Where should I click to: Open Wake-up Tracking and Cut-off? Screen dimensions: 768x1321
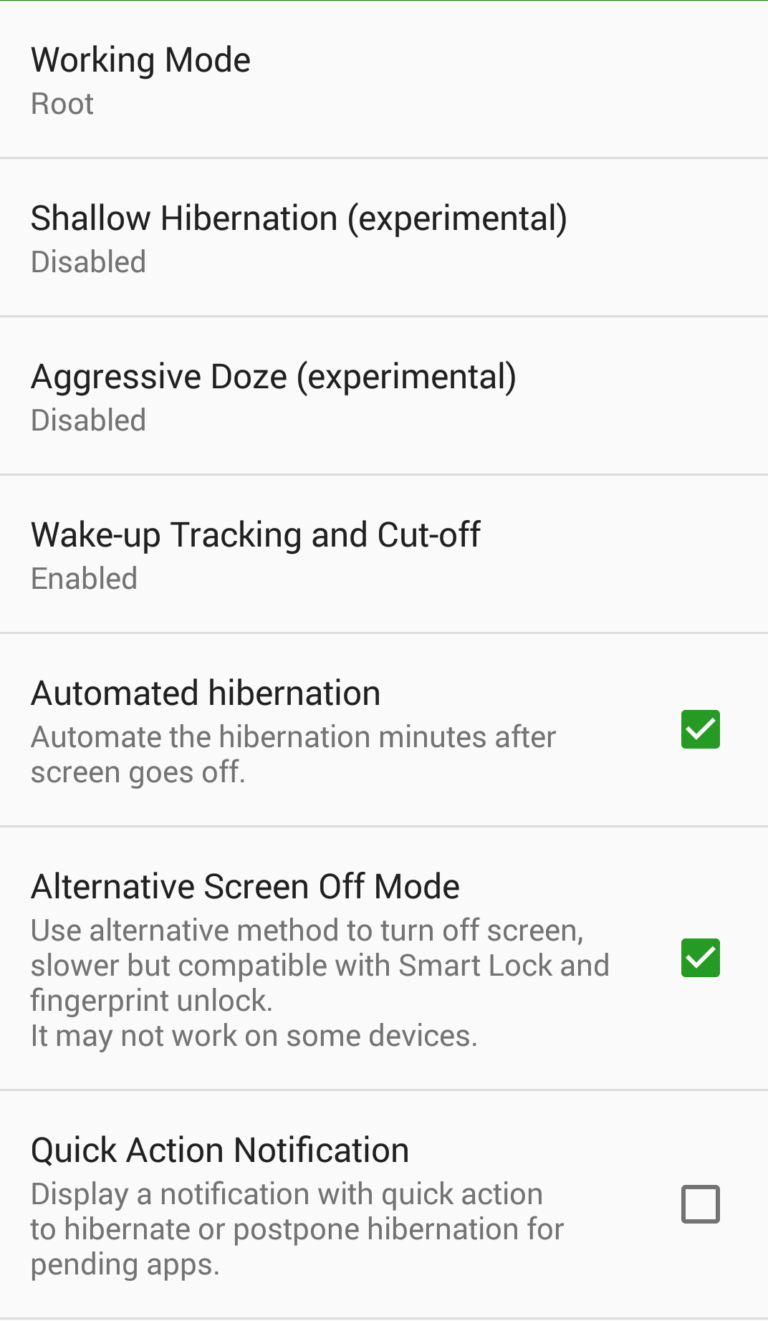[384, 554]
